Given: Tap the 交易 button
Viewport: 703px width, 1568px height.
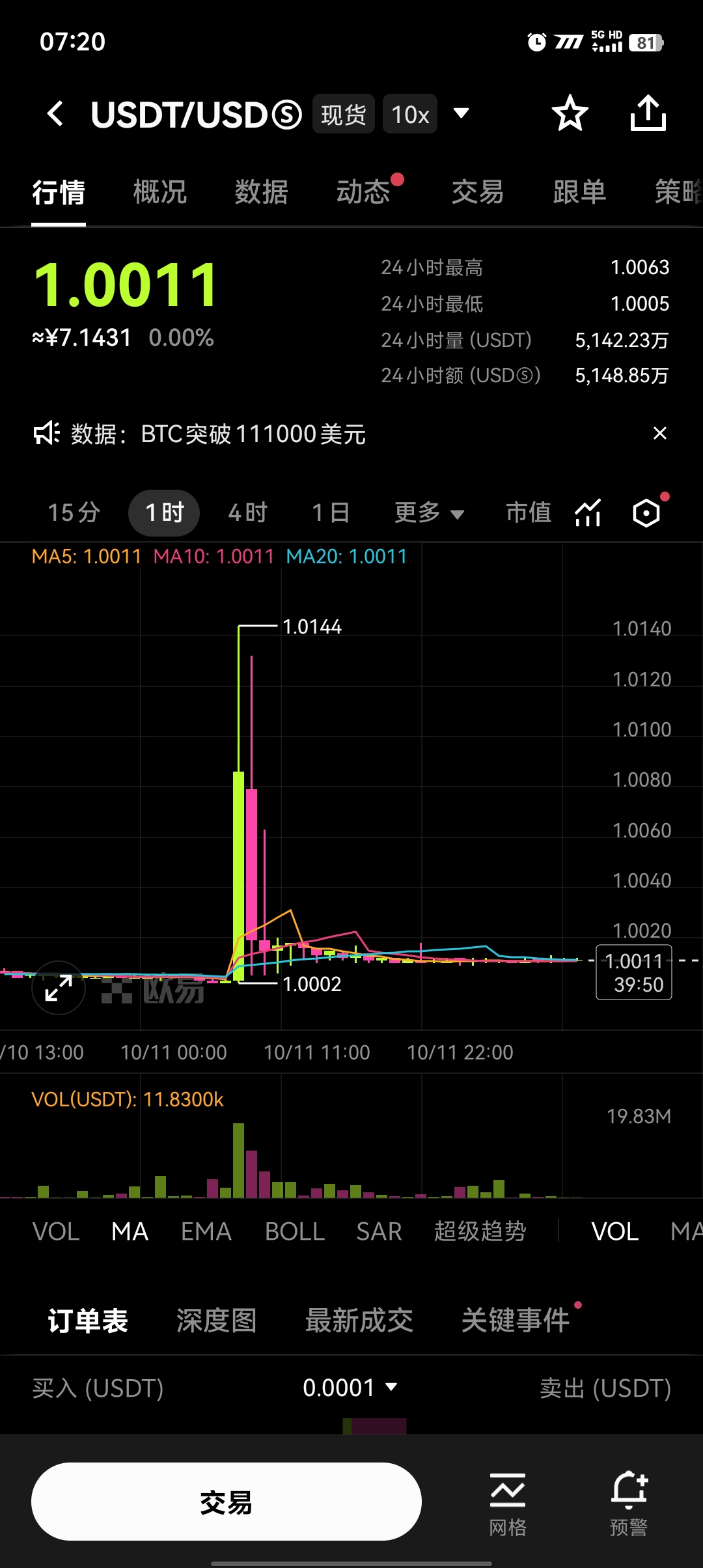Looking at the screenshot, I should click(226, 1502).
